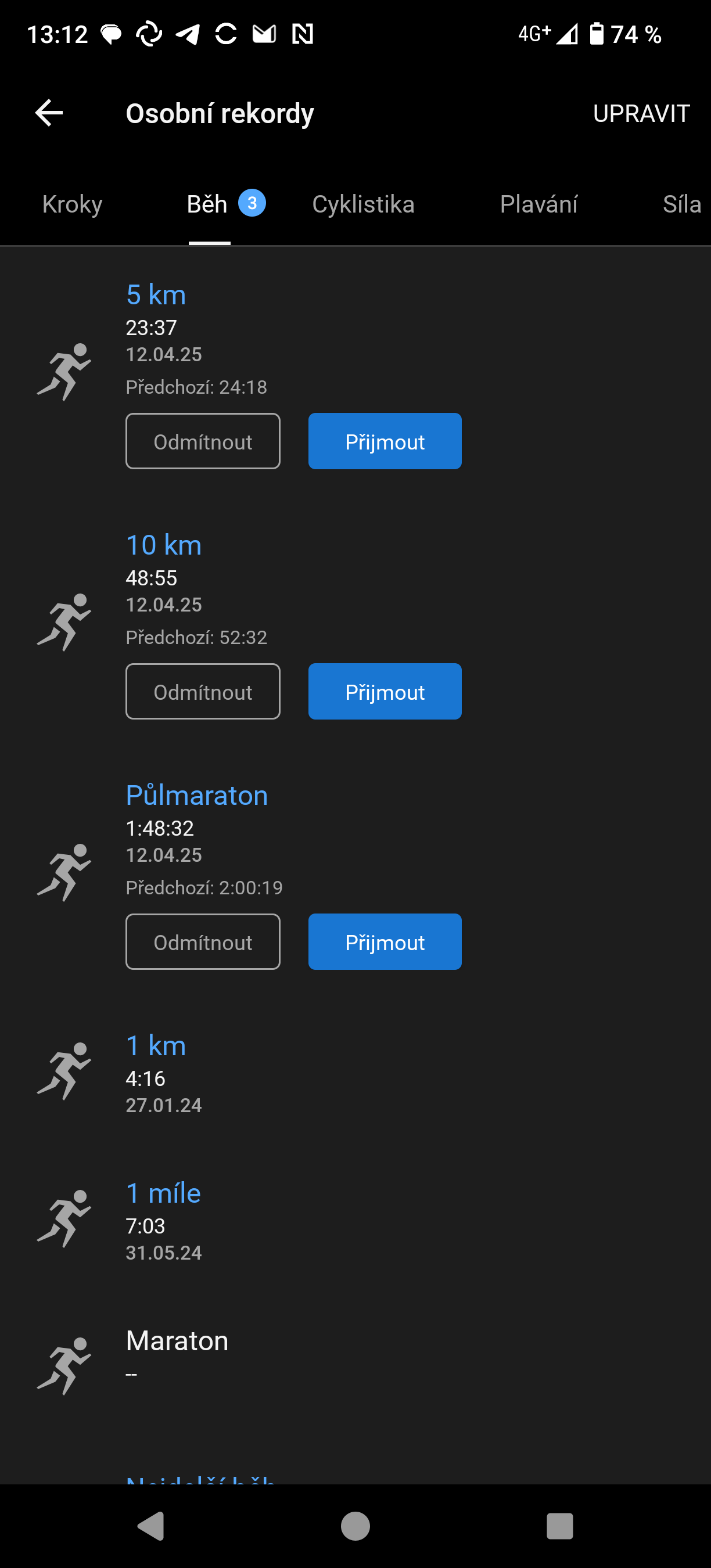
Task: Tap the system home button
Action: tap(355, 1526)
